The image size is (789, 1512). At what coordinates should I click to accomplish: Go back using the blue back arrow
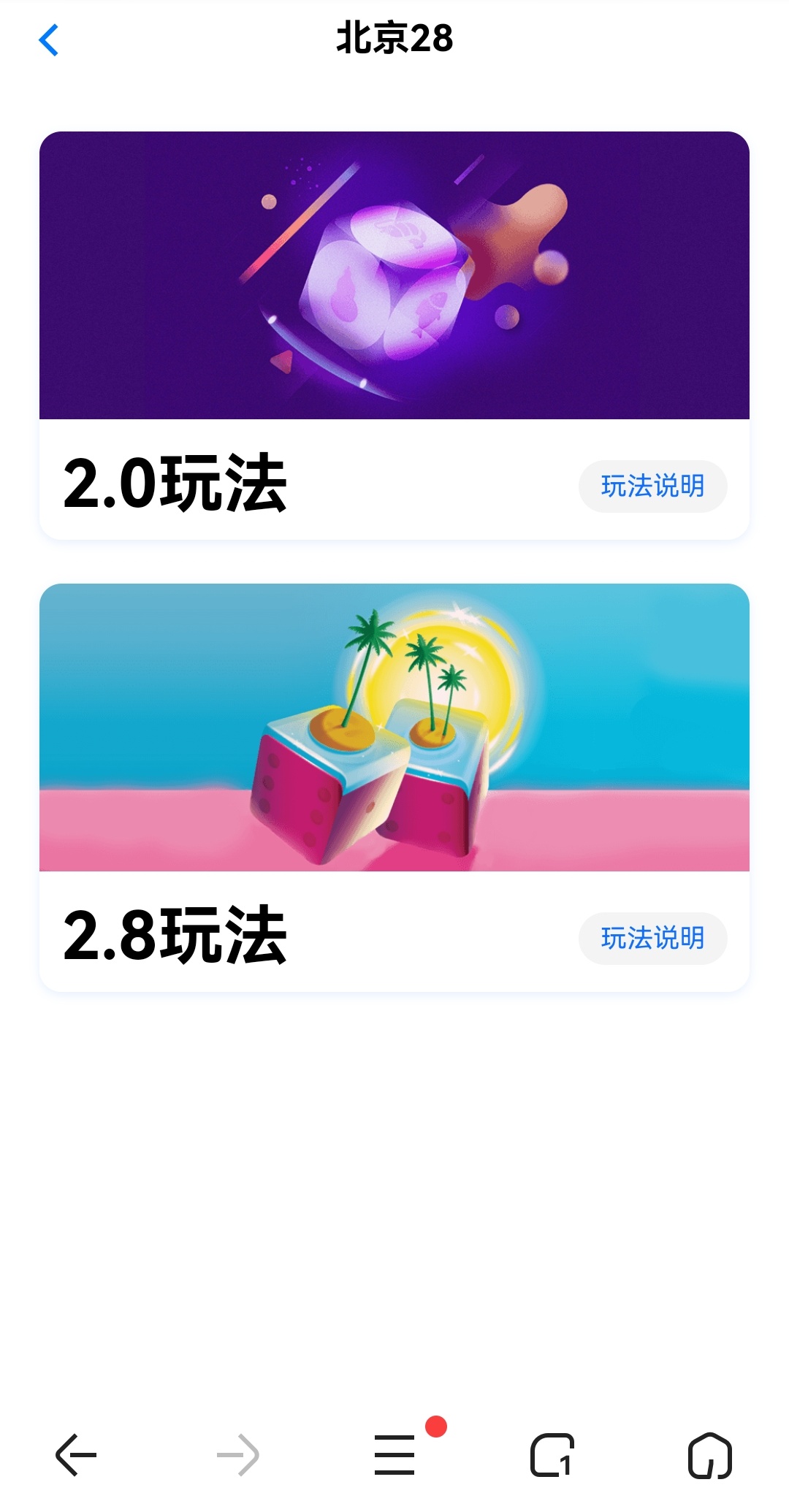click(x=48, y=40)
